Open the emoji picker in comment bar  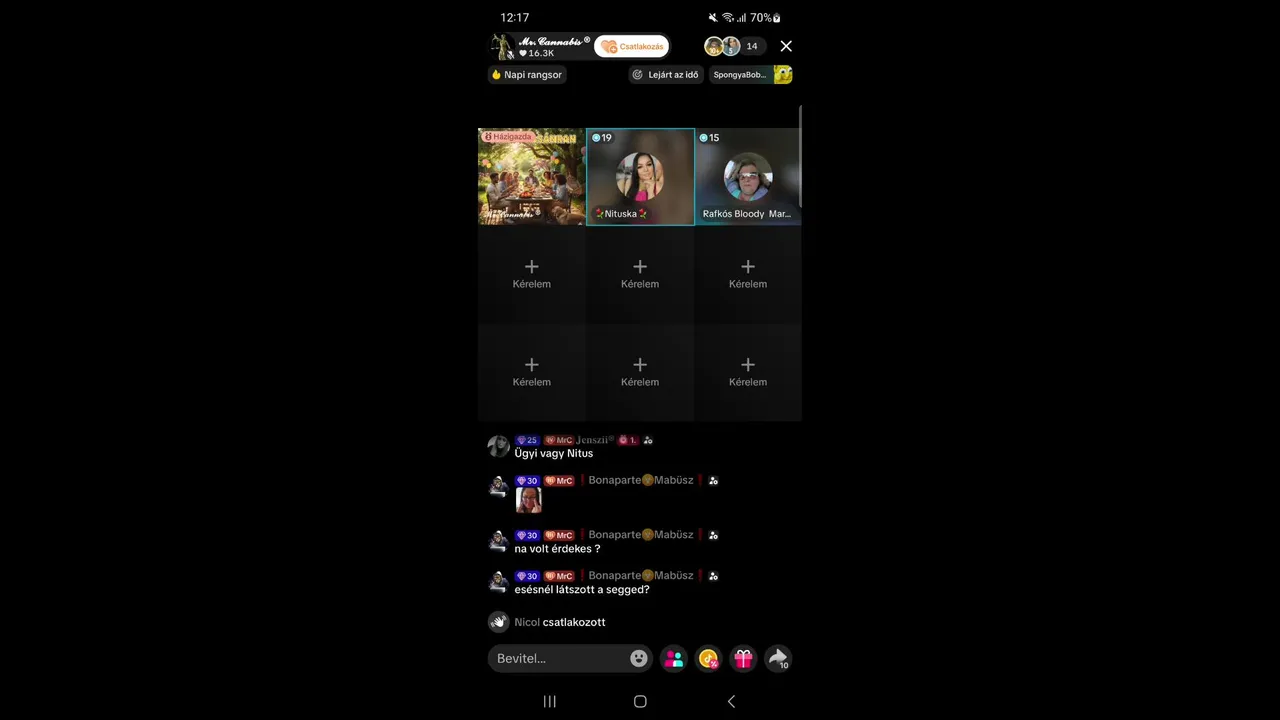(x=639, y=658)
